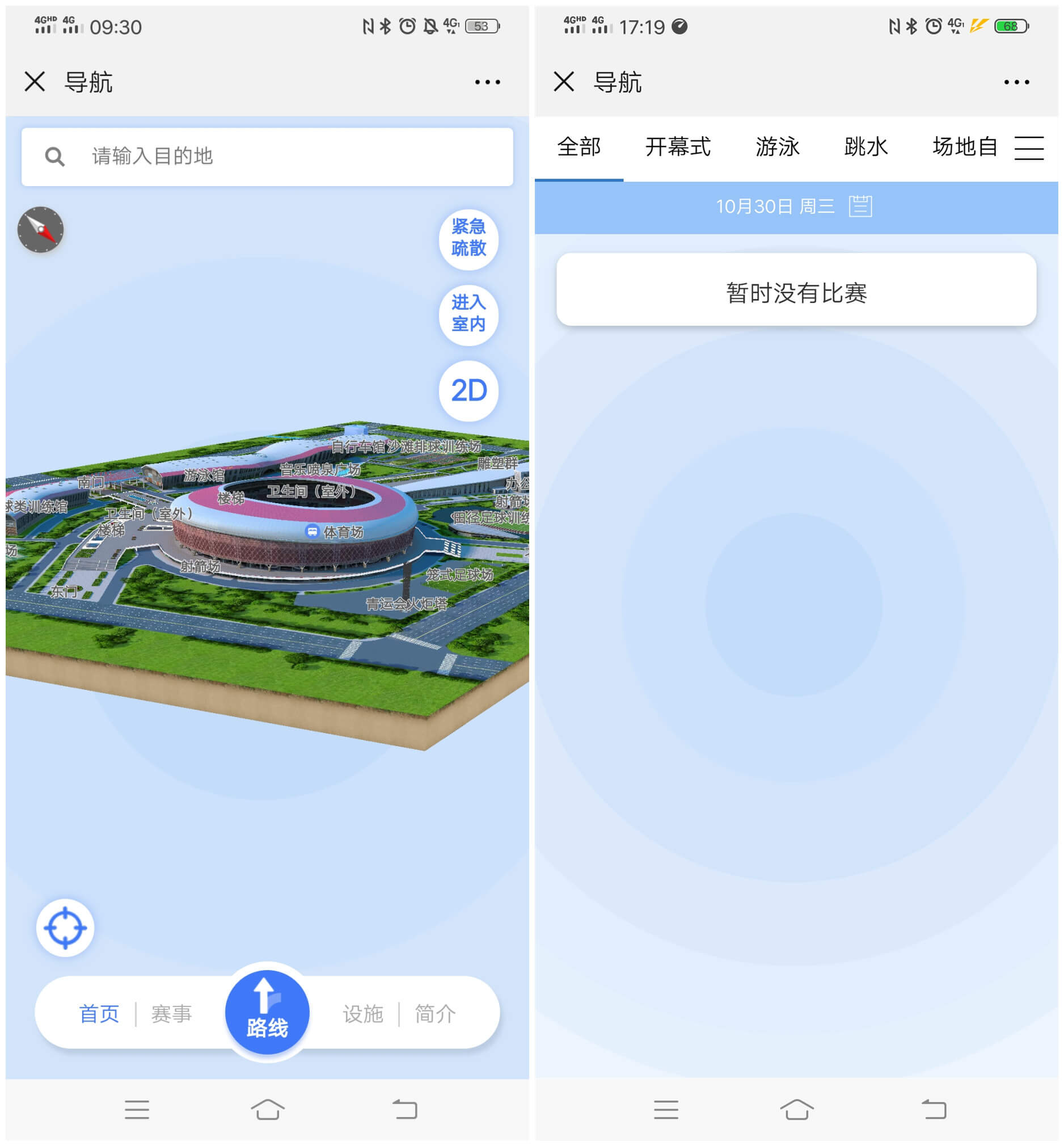Tap 进入室内 to enter indoor map
The height and width of the screenshot is (1146, 1064).
pos(468,314)
